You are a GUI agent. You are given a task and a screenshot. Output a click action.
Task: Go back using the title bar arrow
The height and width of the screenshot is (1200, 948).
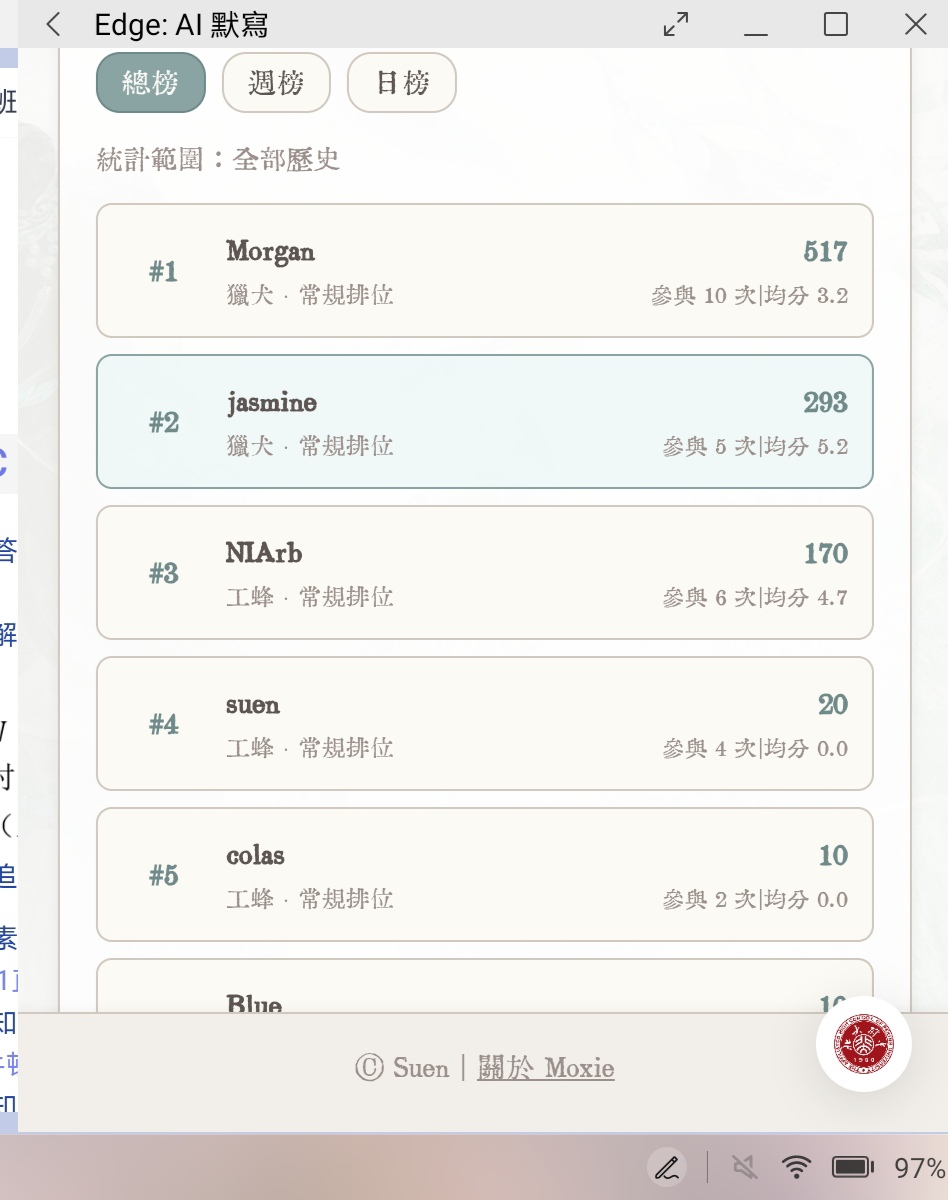[x=54, y=24]
